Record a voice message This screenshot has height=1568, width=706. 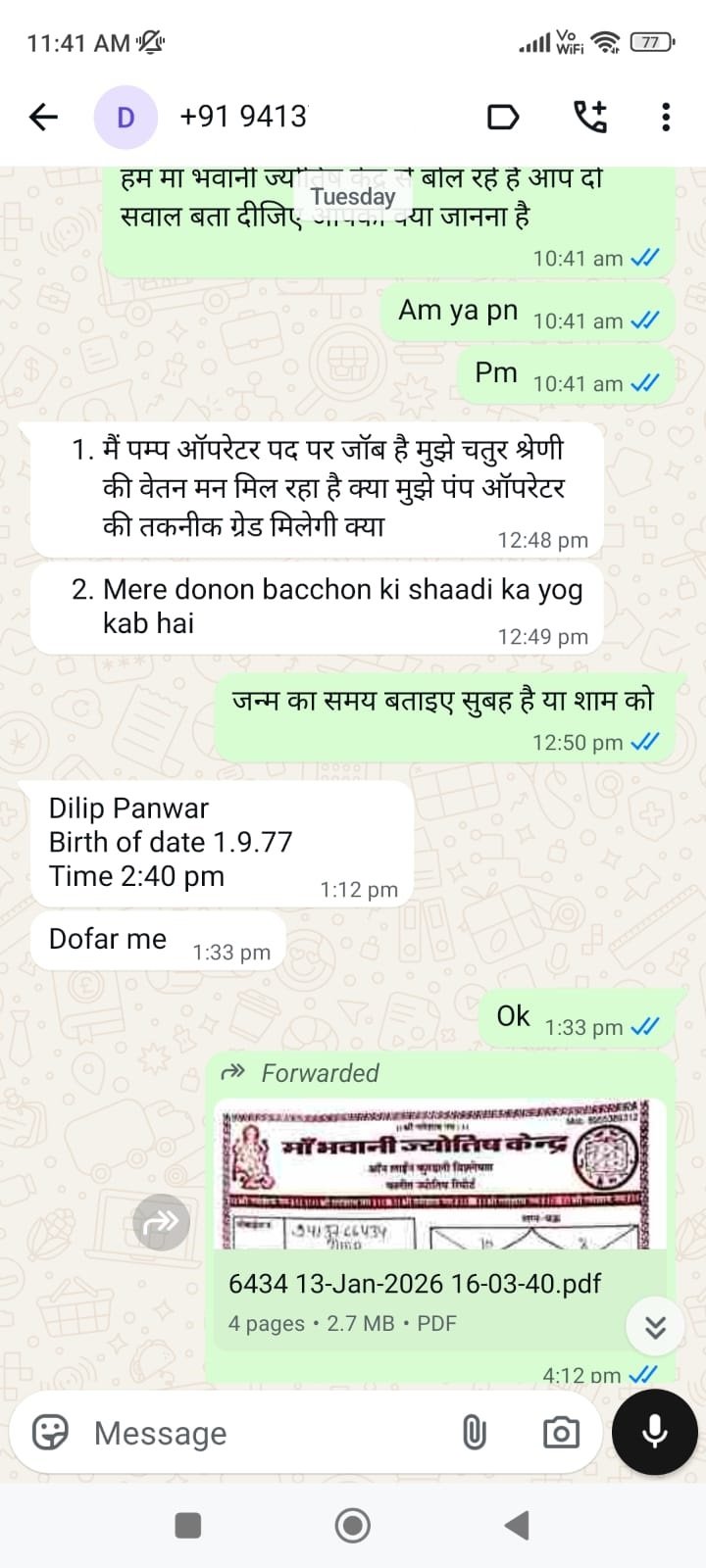click(x=654, y=1432)
